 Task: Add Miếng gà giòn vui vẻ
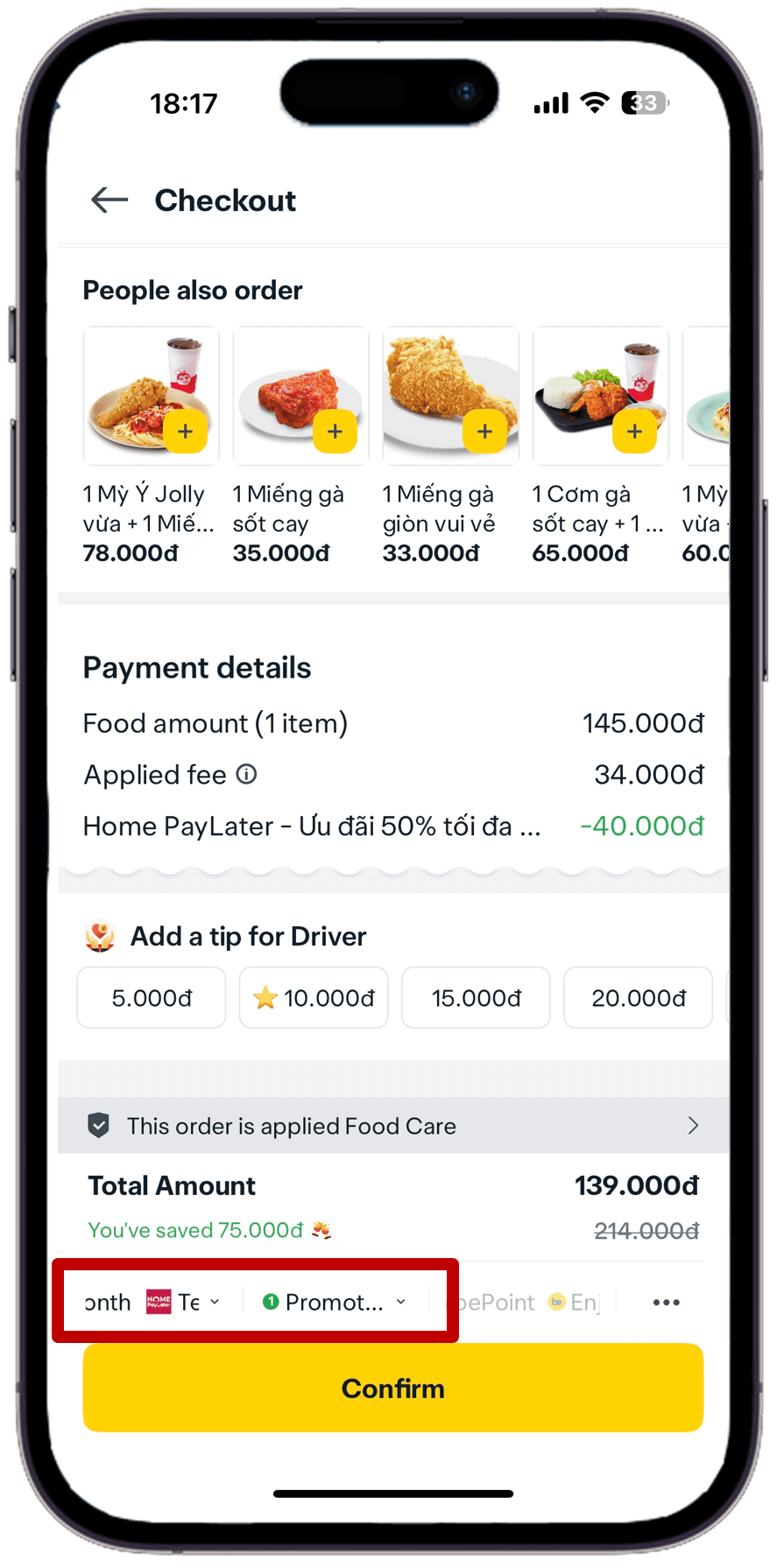coord(484,432)
